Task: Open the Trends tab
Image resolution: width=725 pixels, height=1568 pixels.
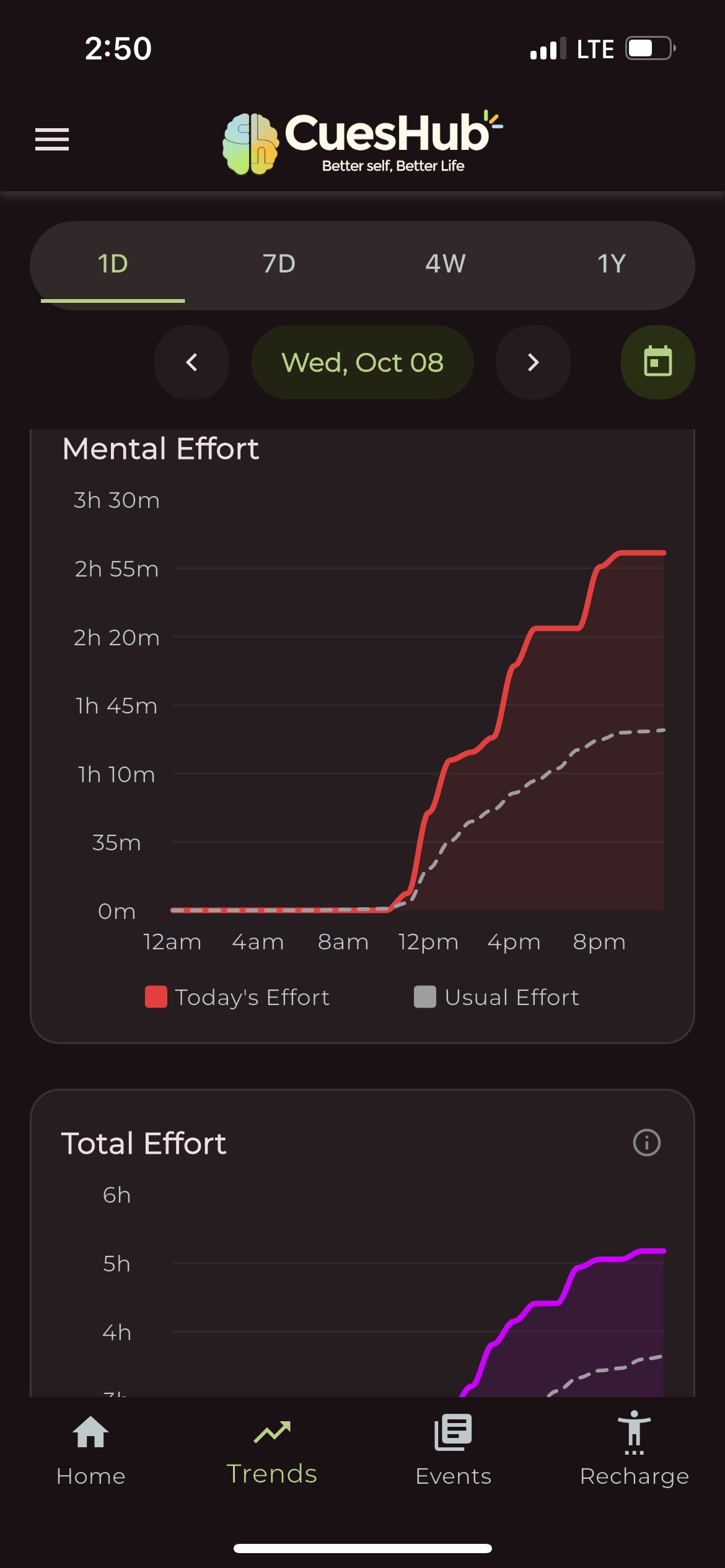Action: point(272,1450)
